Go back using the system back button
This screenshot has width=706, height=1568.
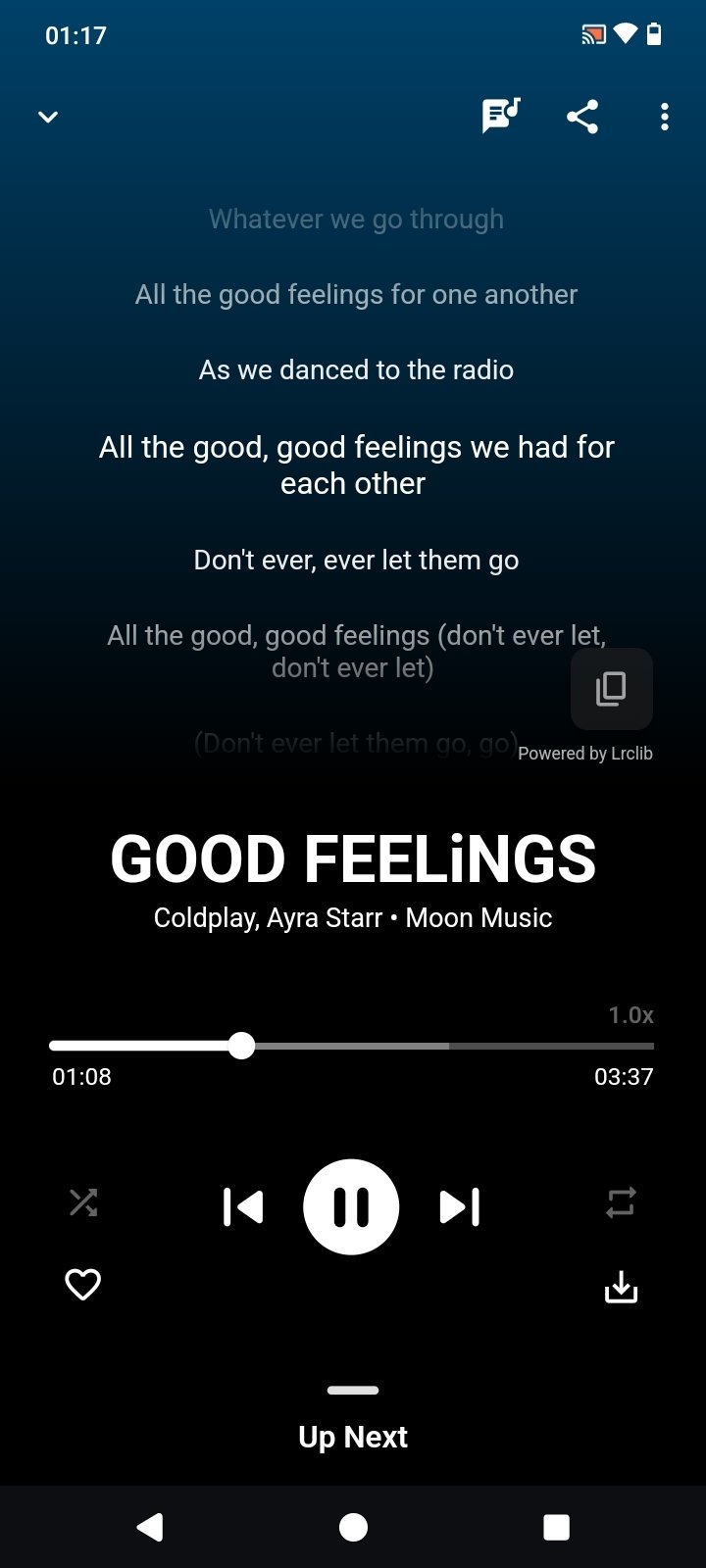click(x=149, y=1527)
